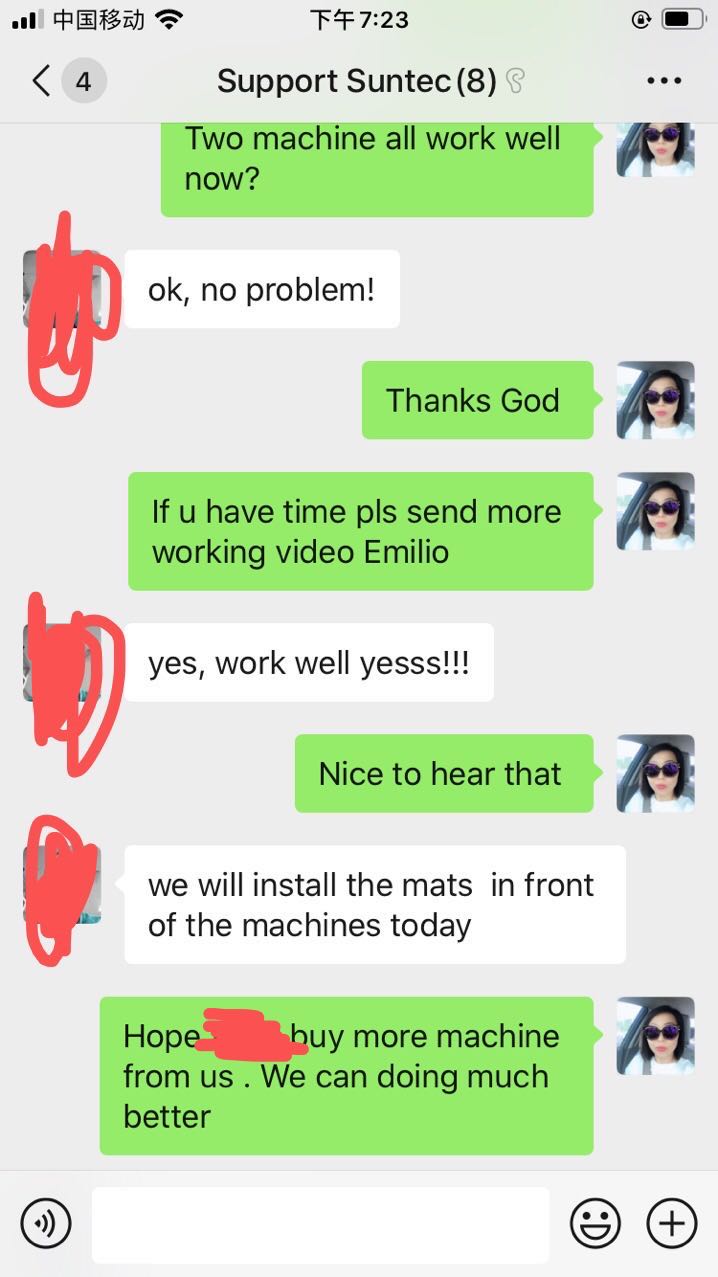Tap the message text field
Image resolution: width=718 pixels, height=1277 pixels.
[320, 1224]
